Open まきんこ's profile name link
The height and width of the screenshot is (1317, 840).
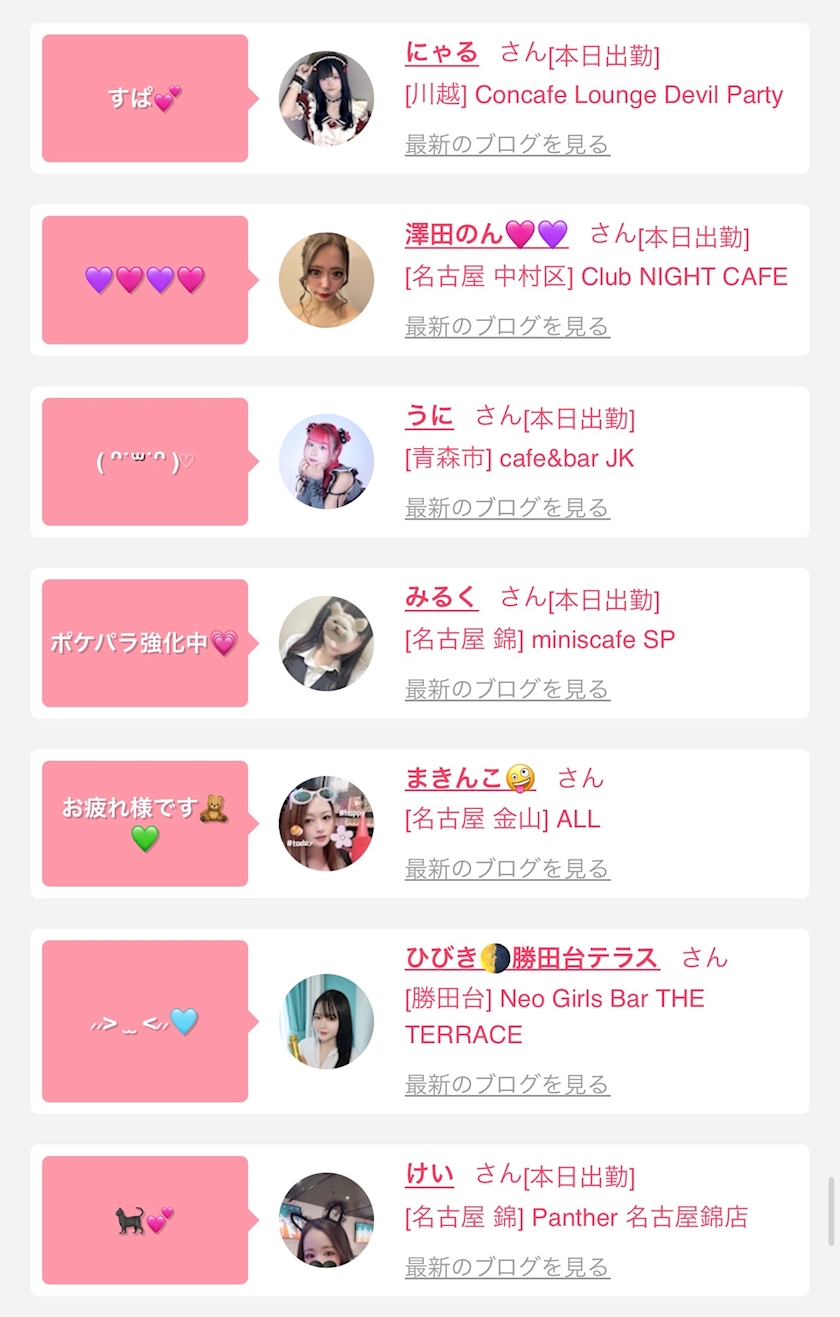coord(470,778)
